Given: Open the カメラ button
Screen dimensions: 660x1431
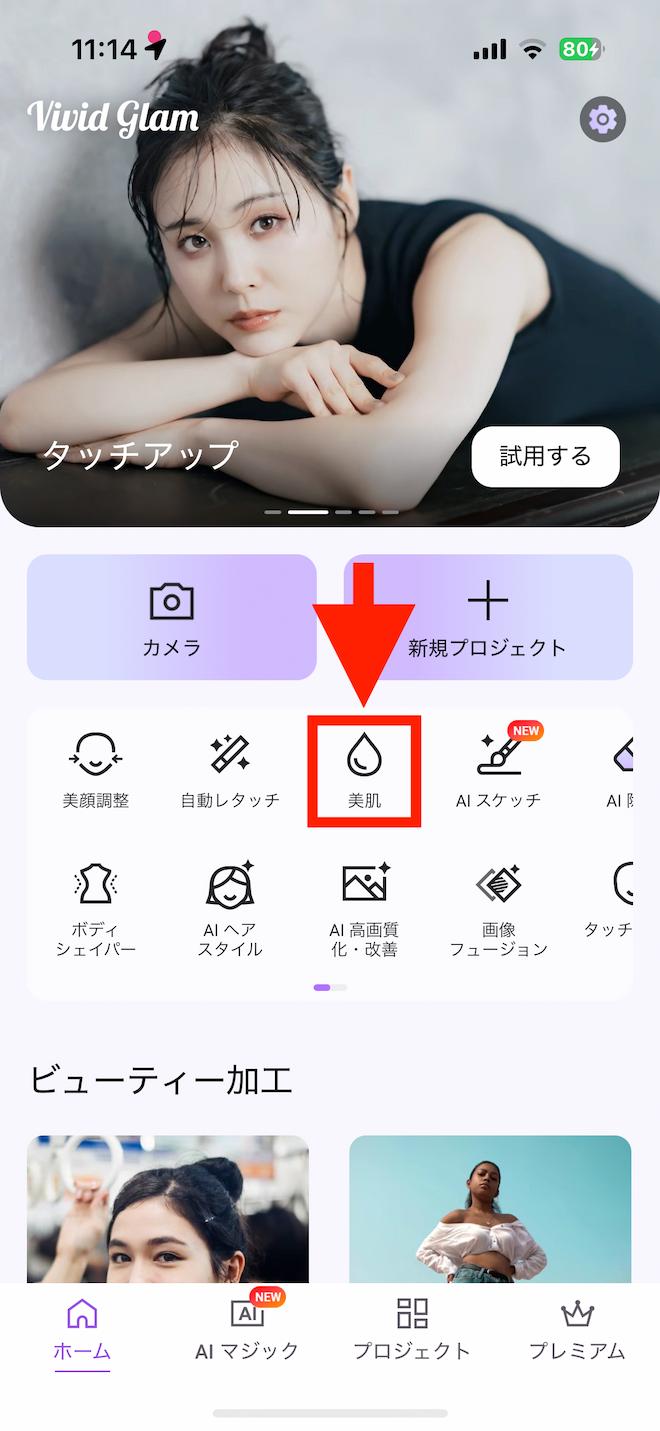Looking at the screenshot, I should click(172, 618).
